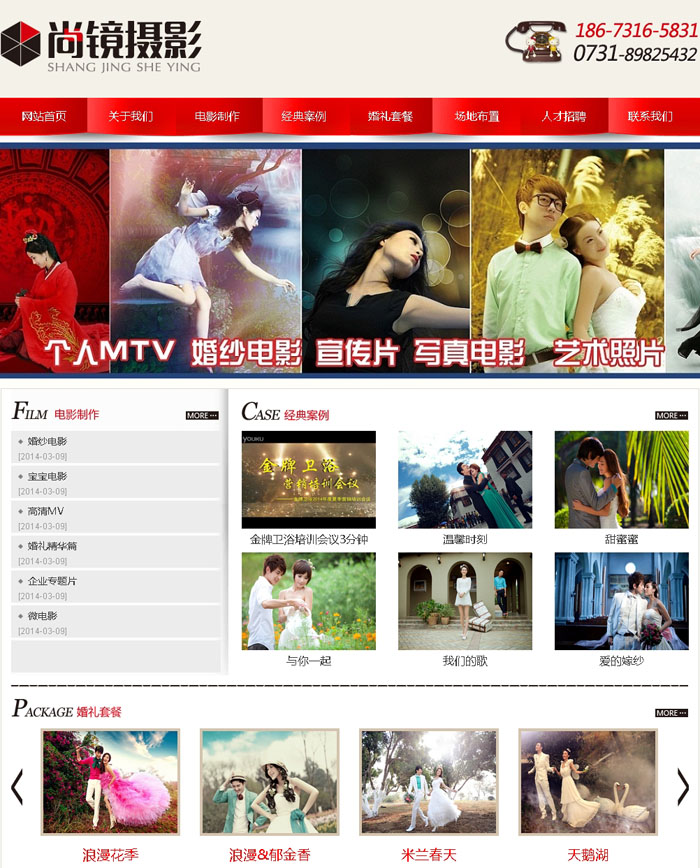Image resolution: width=700 pixels, height=868 pixels.
Task: Tap MORE beside 电影制作 heading
Action: tap(201, 416)
